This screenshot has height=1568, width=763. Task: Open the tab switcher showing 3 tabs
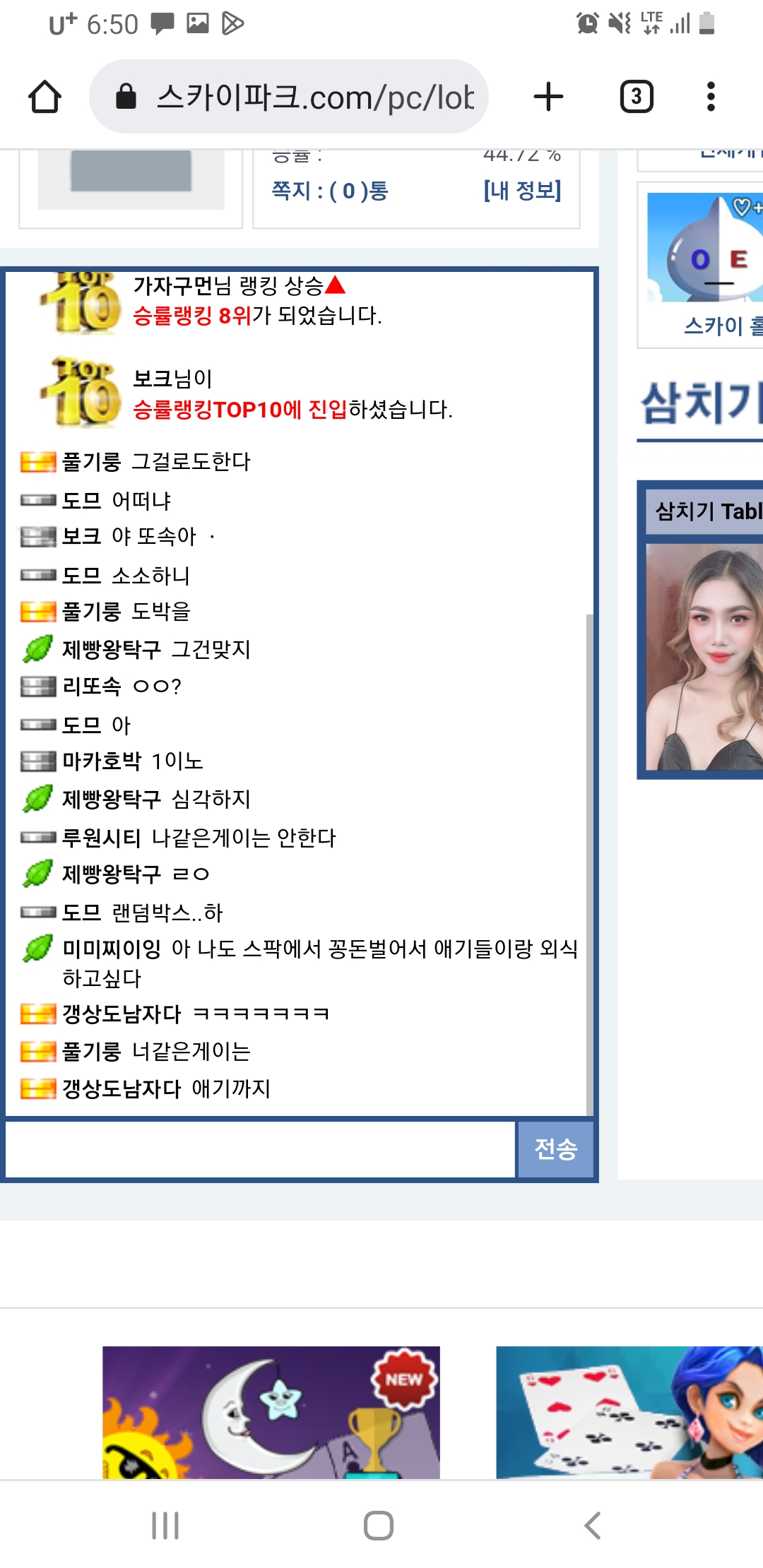pyautogui.click(x=636, y=97)
